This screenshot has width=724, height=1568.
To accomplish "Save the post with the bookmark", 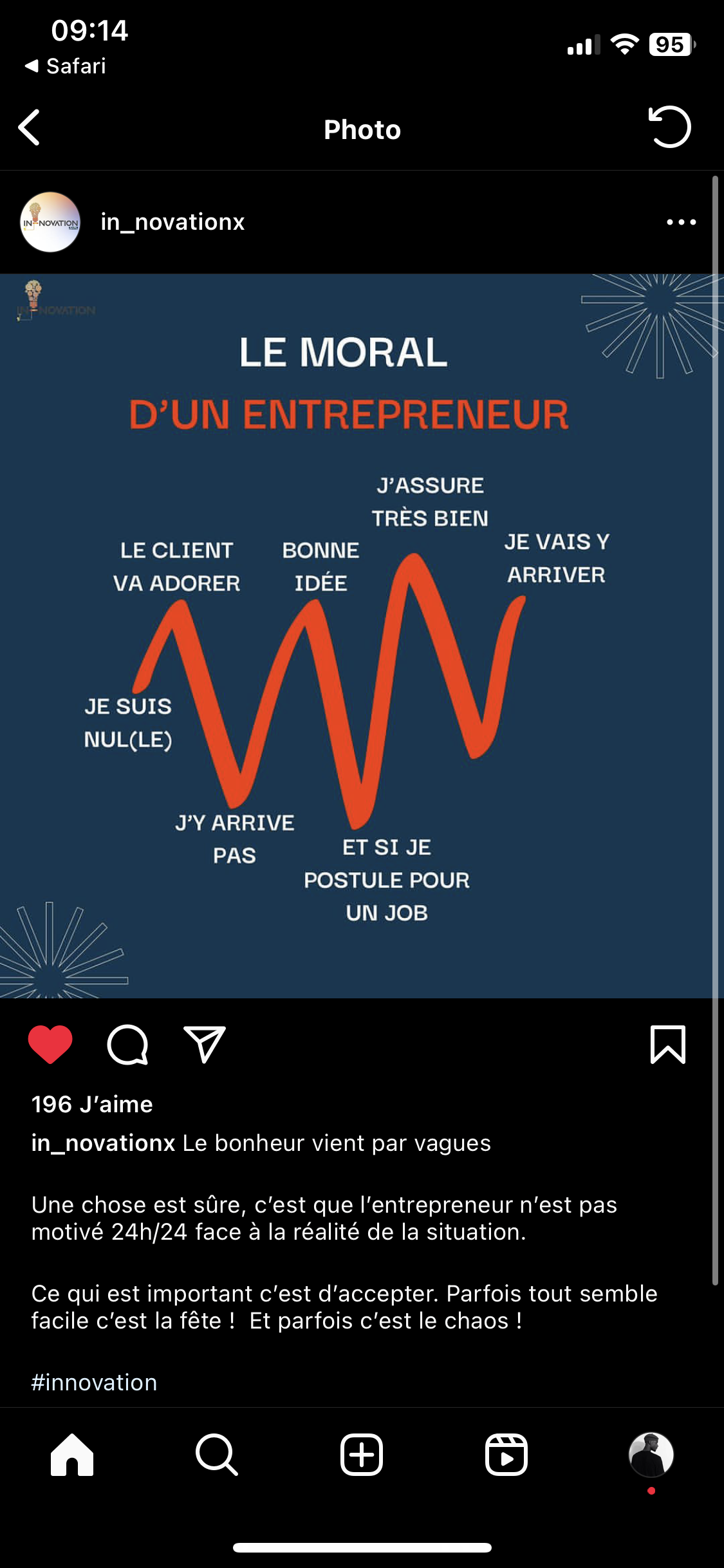I will coord(668,1044).
